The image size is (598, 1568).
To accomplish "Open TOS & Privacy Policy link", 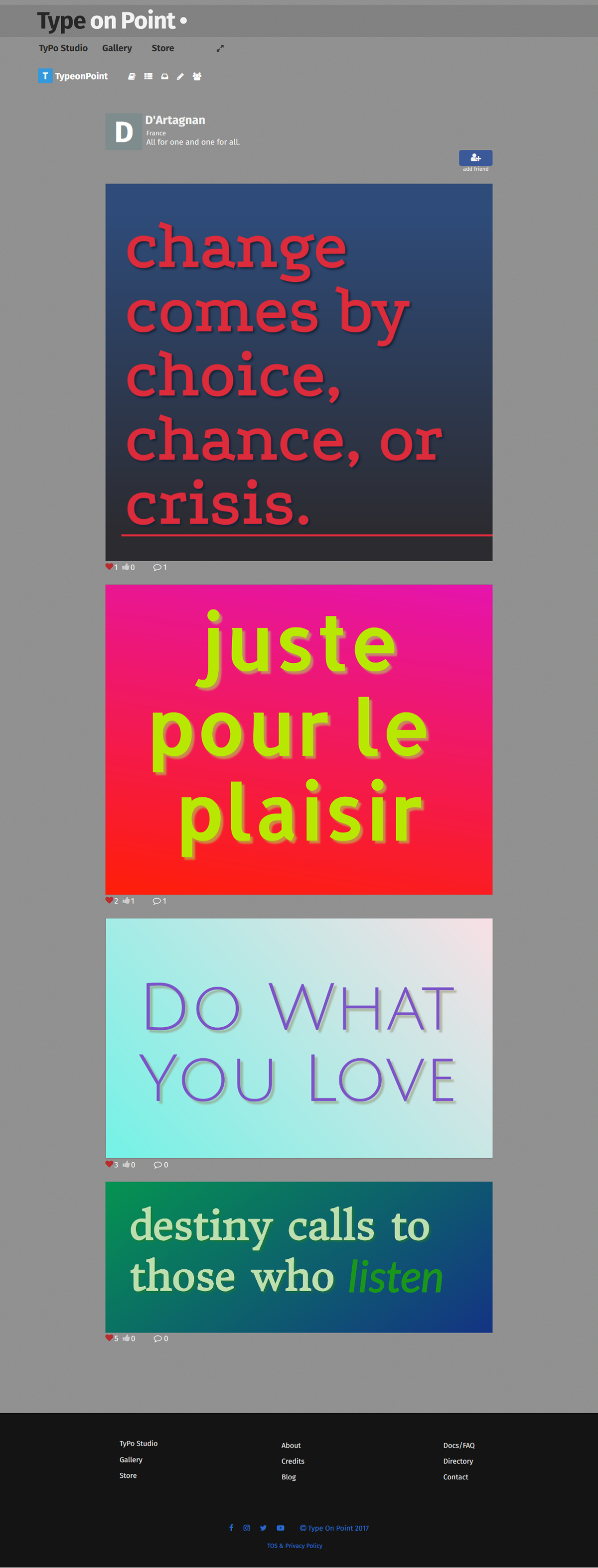I will coord(294,1546).
